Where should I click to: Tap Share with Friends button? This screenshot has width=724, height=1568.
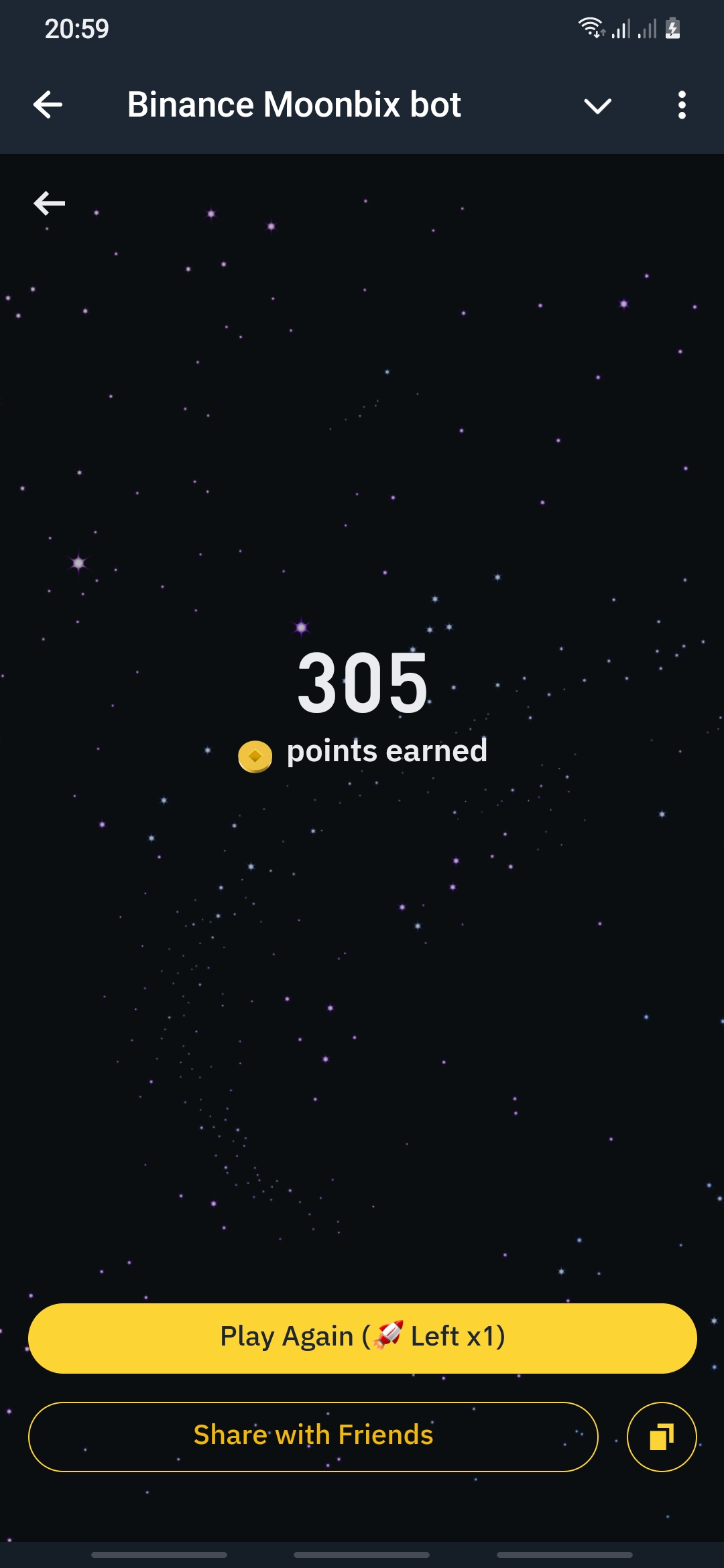coord(313,1436)
